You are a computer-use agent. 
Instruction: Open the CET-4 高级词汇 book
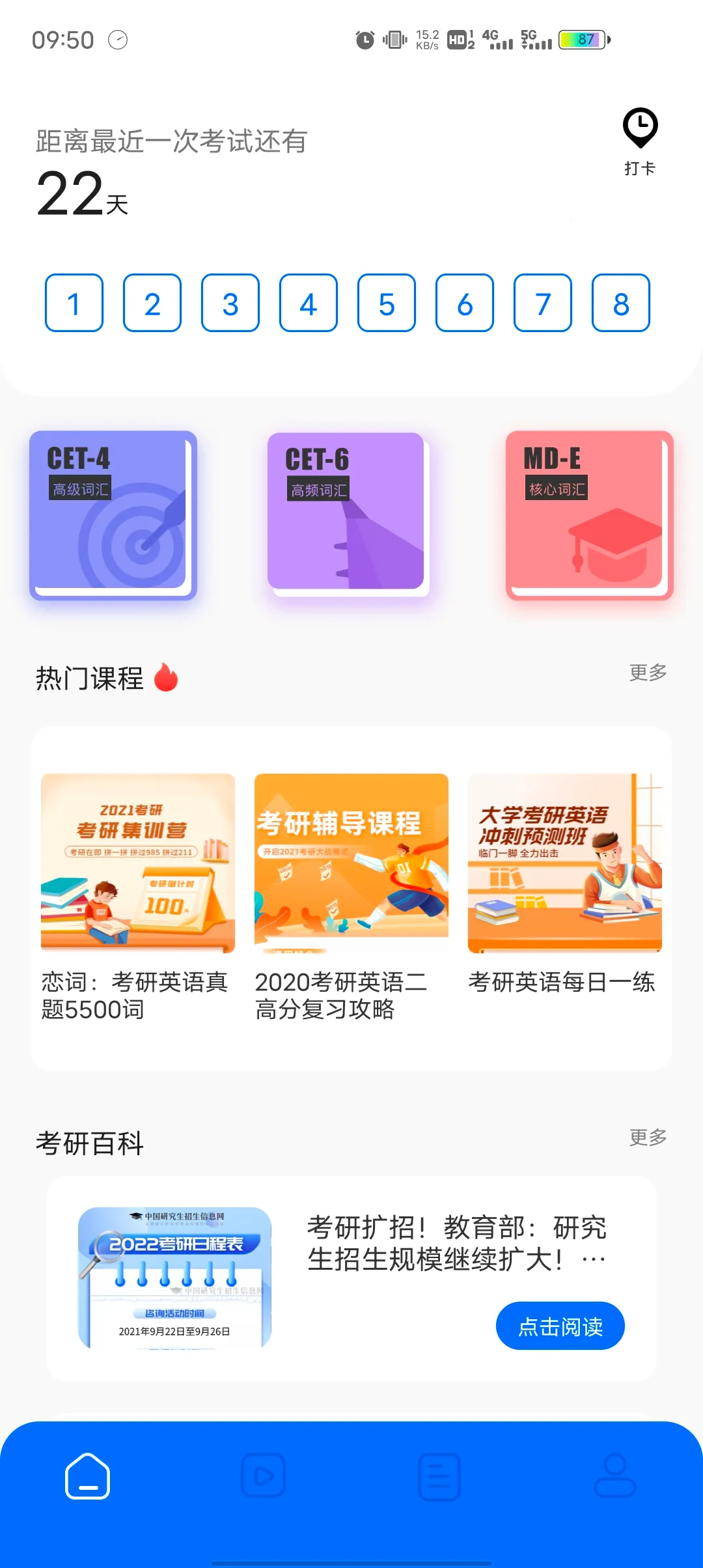click(x=113, y=515)
